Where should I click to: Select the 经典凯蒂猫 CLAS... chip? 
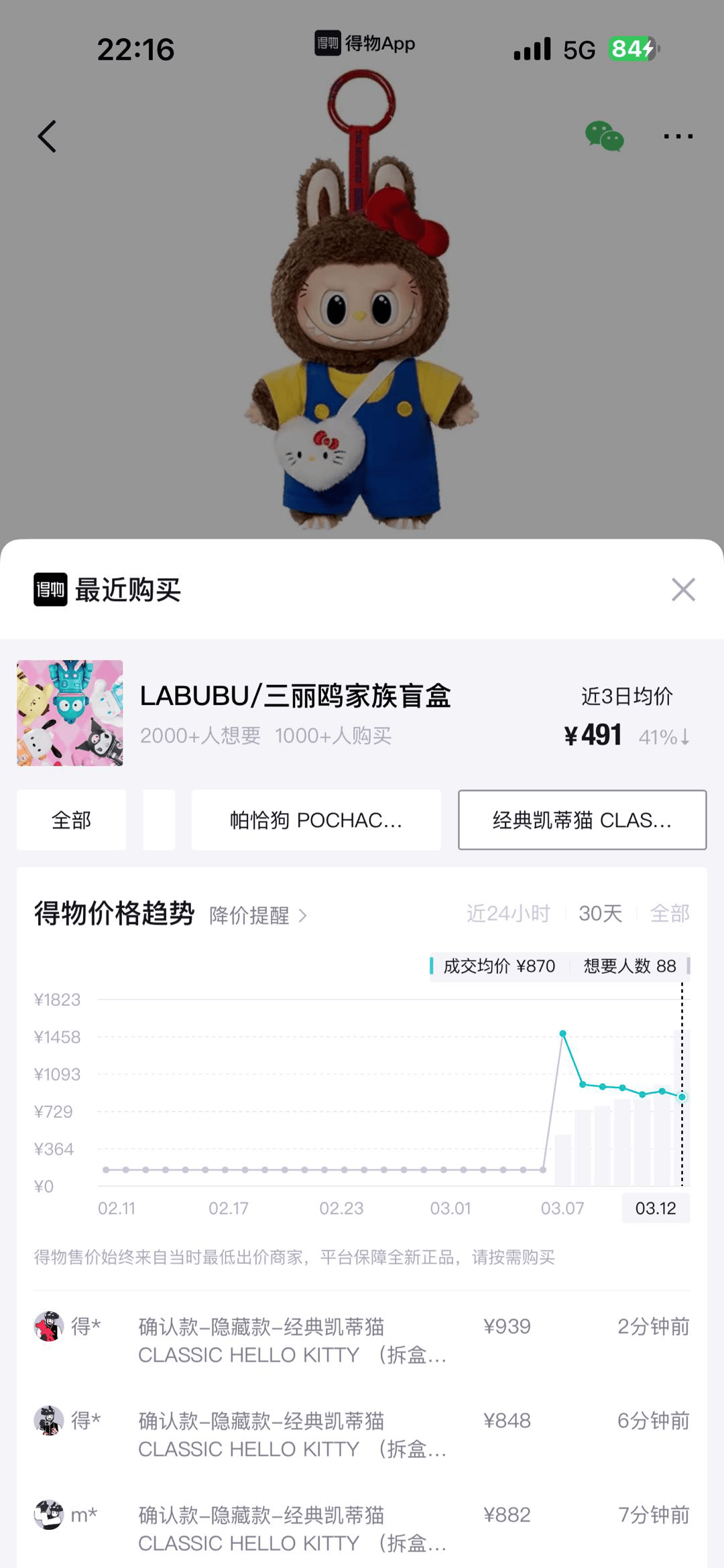(x=582, y=820)
